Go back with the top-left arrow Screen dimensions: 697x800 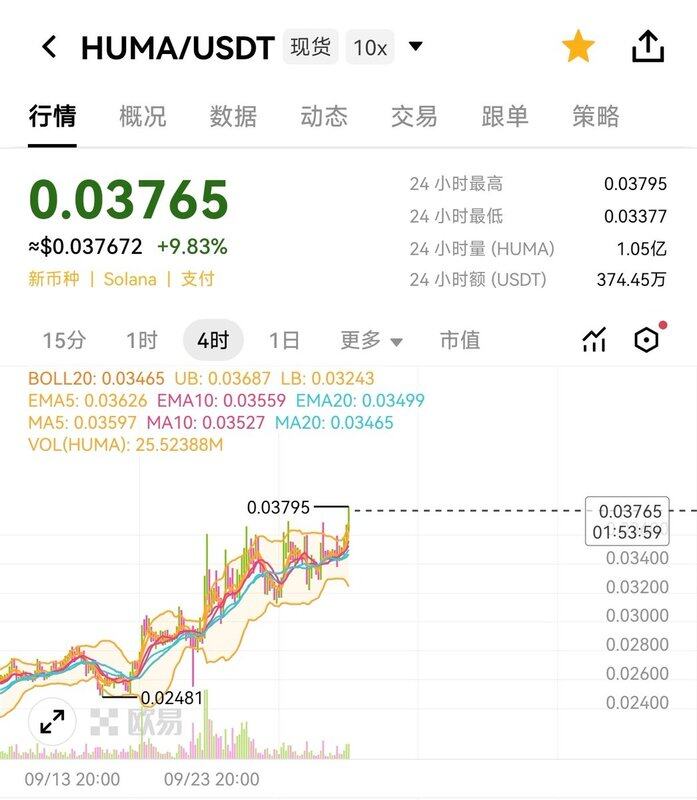click(x=49, y=46)
